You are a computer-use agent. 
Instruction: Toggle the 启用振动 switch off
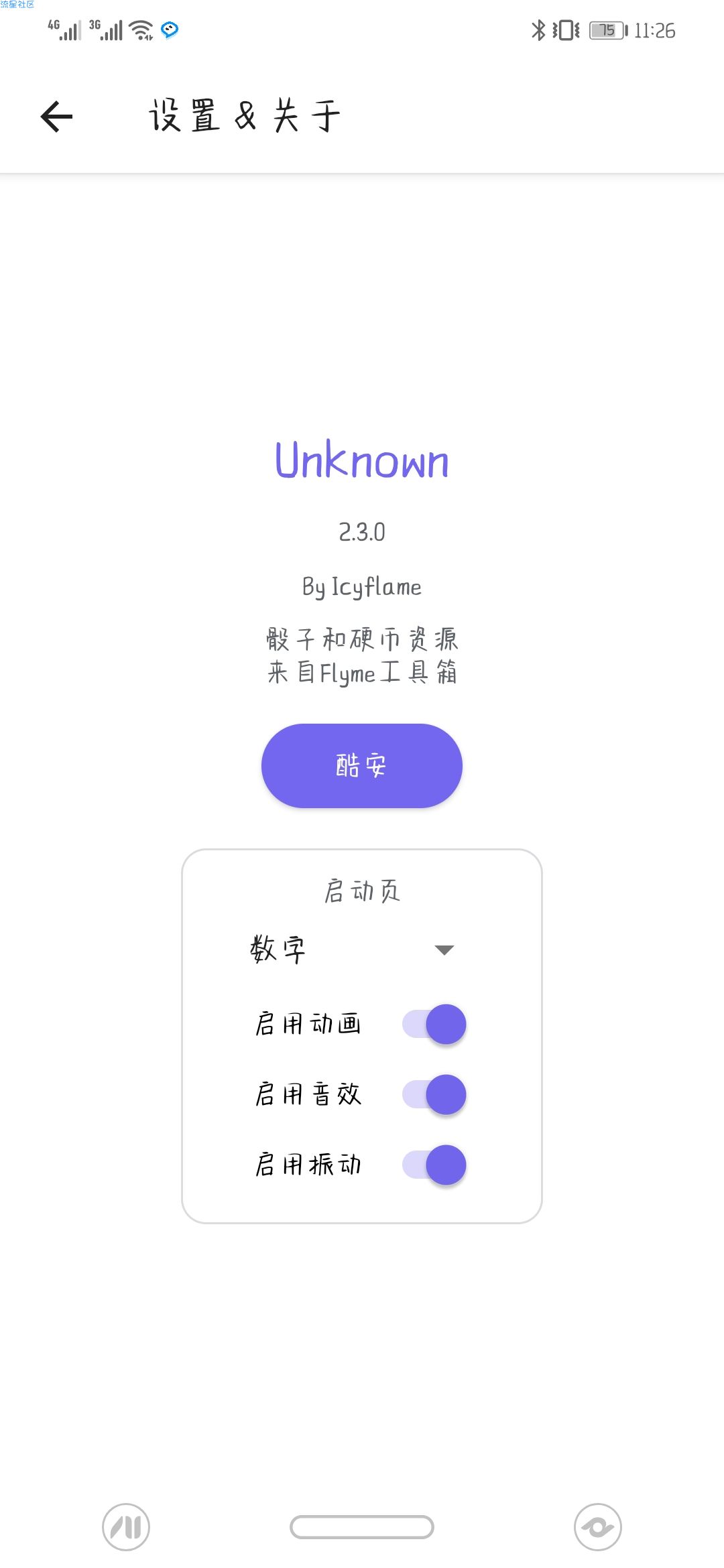pyautogui.click(x=434, y=1165)
